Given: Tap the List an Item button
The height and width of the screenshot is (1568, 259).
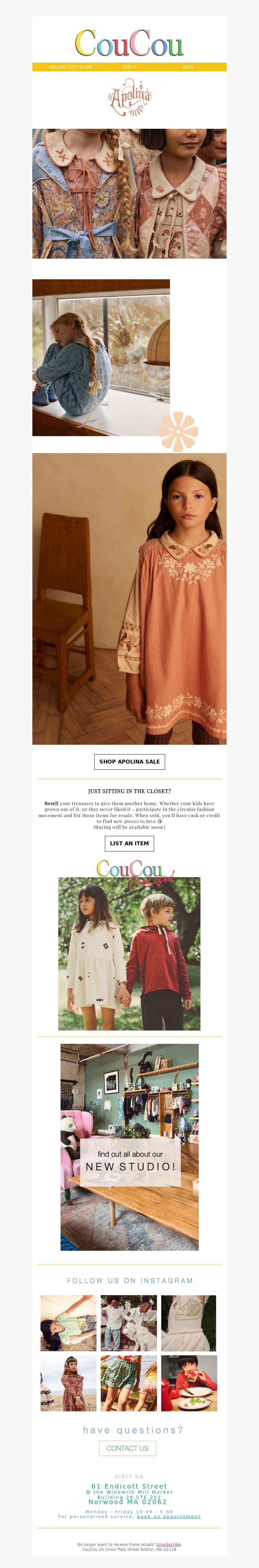Looking at the screenshot, I should coord(129,843).
